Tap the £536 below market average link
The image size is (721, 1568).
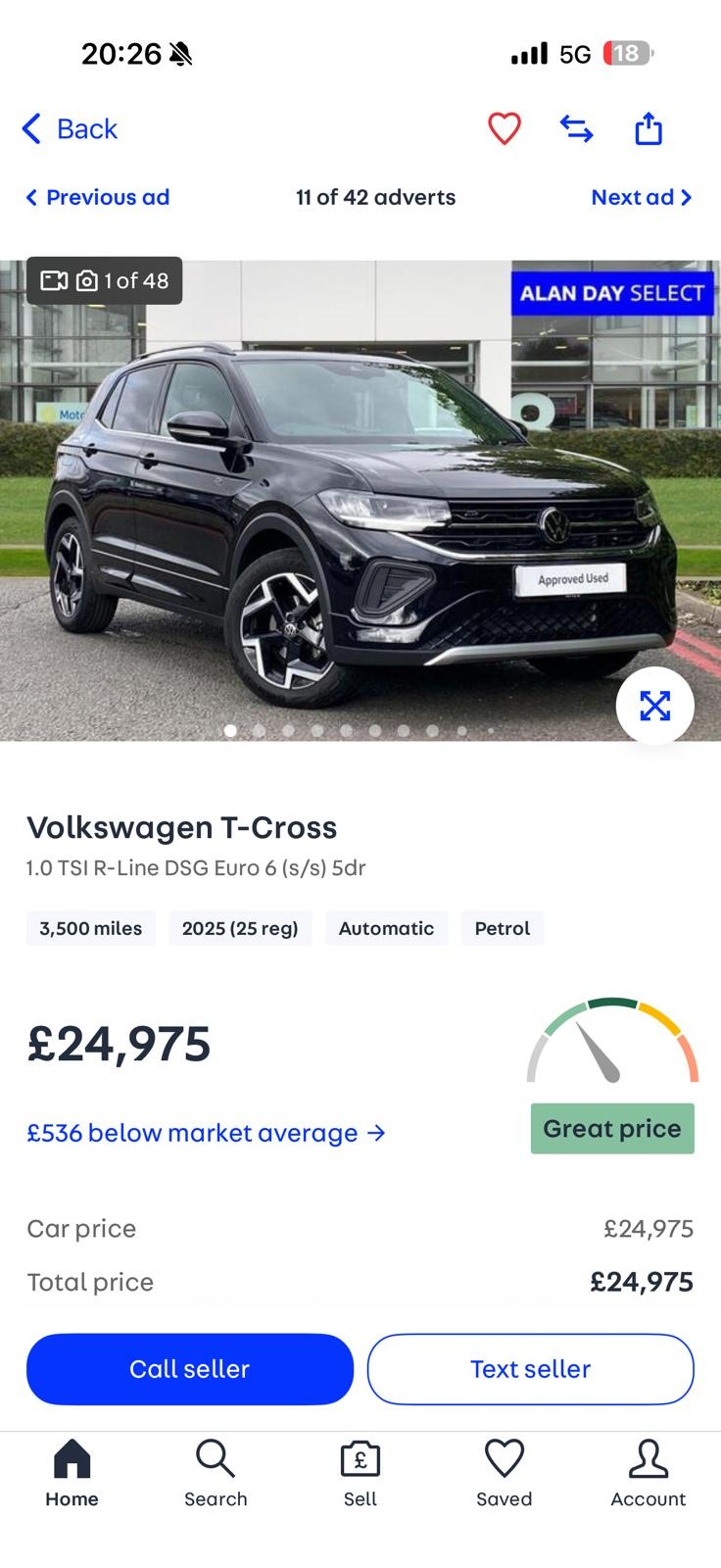click(206, 1133)
